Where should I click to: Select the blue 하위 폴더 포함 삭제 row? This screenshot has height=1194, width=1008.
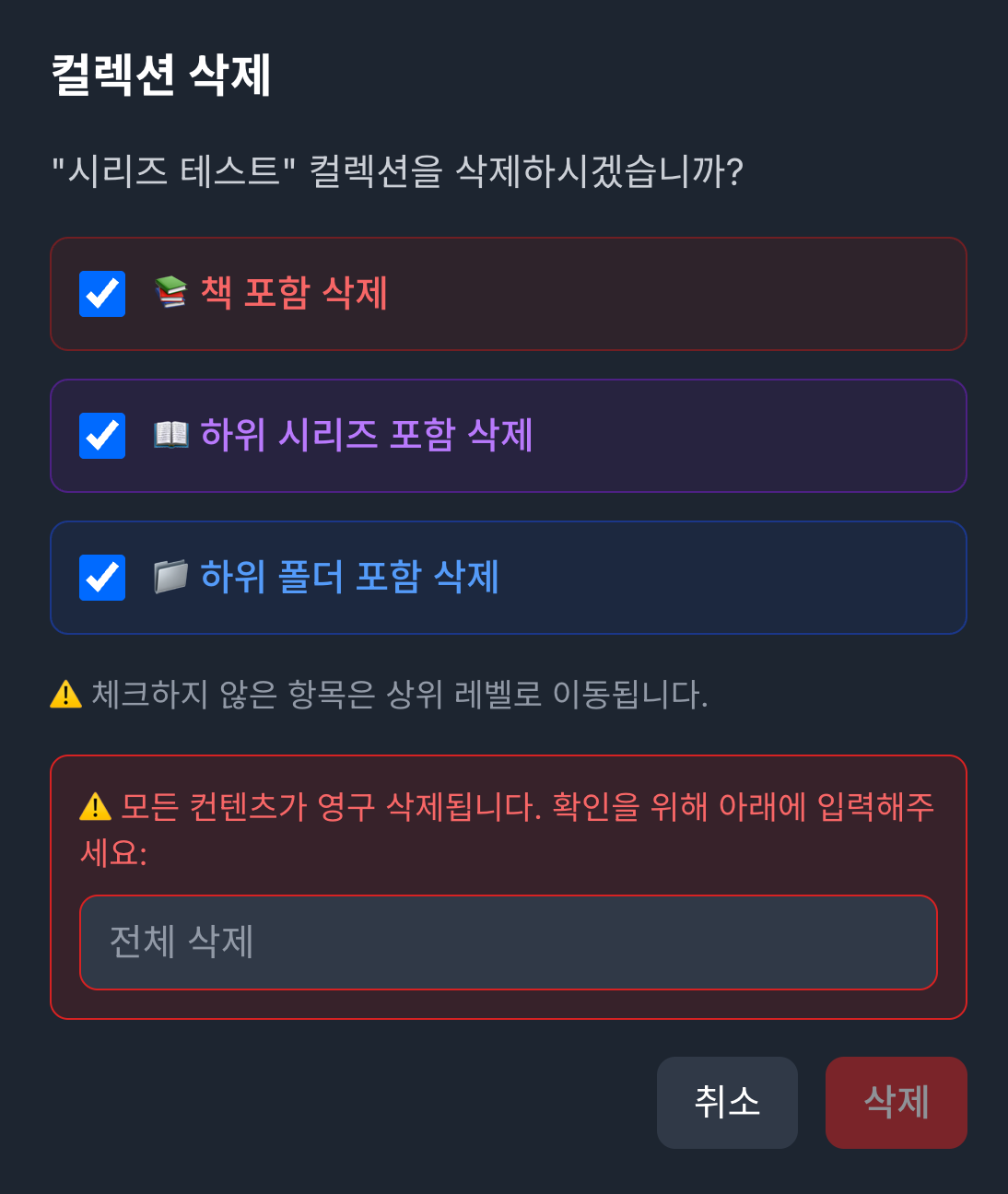tap(509, 578)
